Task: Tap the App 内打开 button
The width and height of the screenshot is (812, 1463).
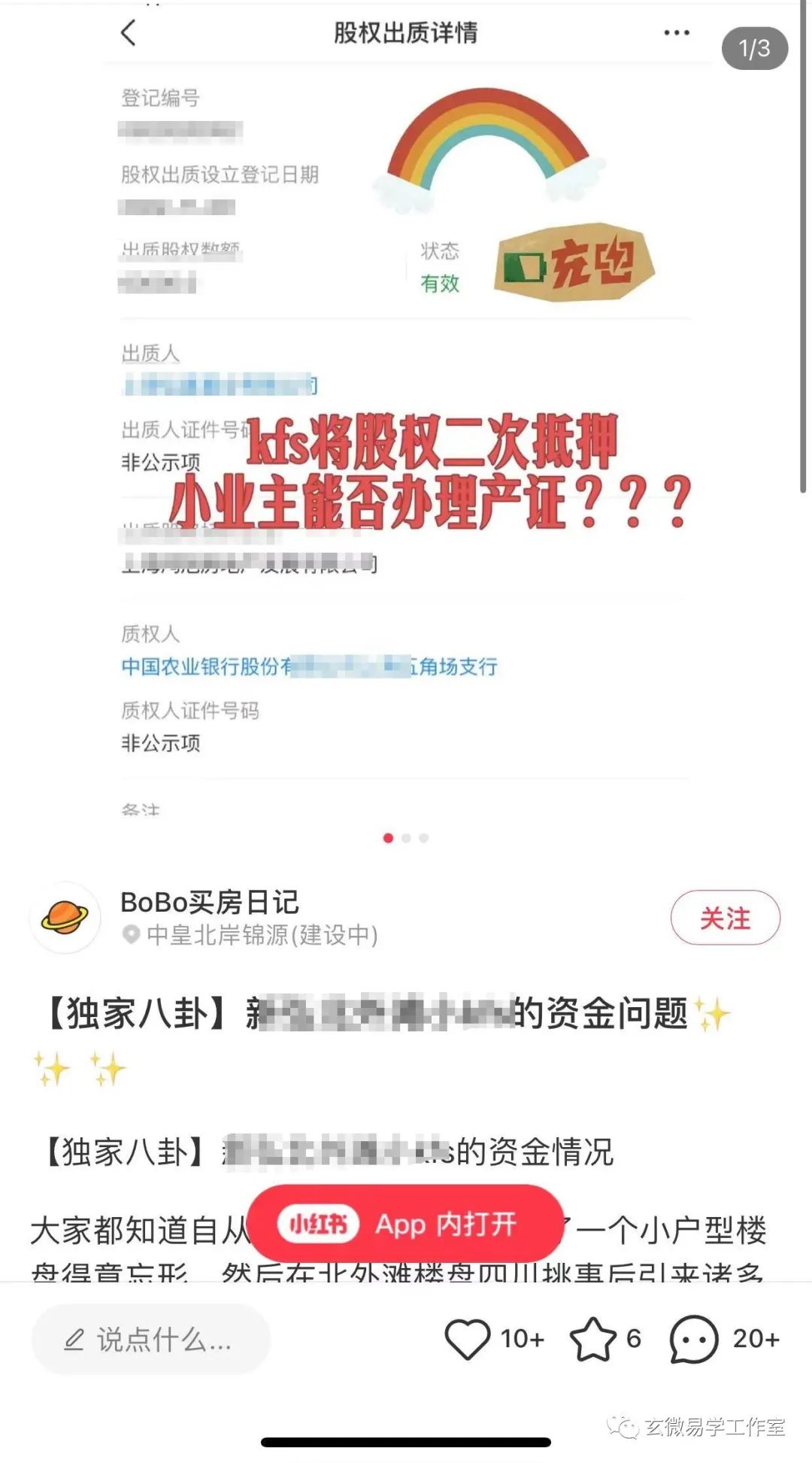Action: pos(406,1225)
